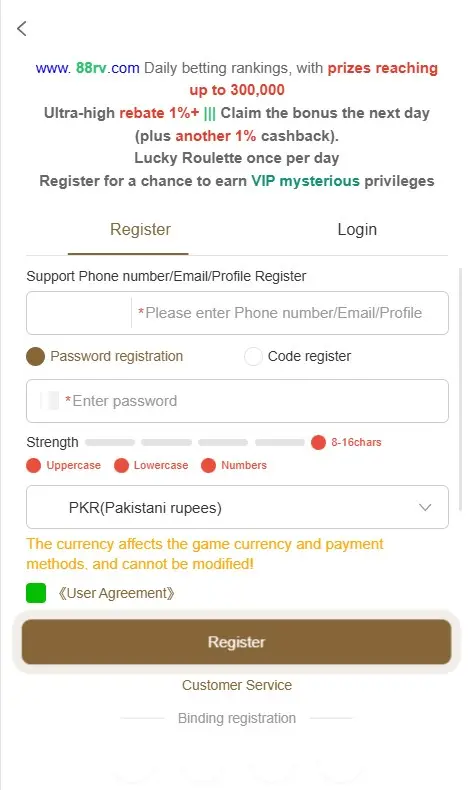The image size is (472, 790).
Task: Open Customer Service
Action: (237, 685)
